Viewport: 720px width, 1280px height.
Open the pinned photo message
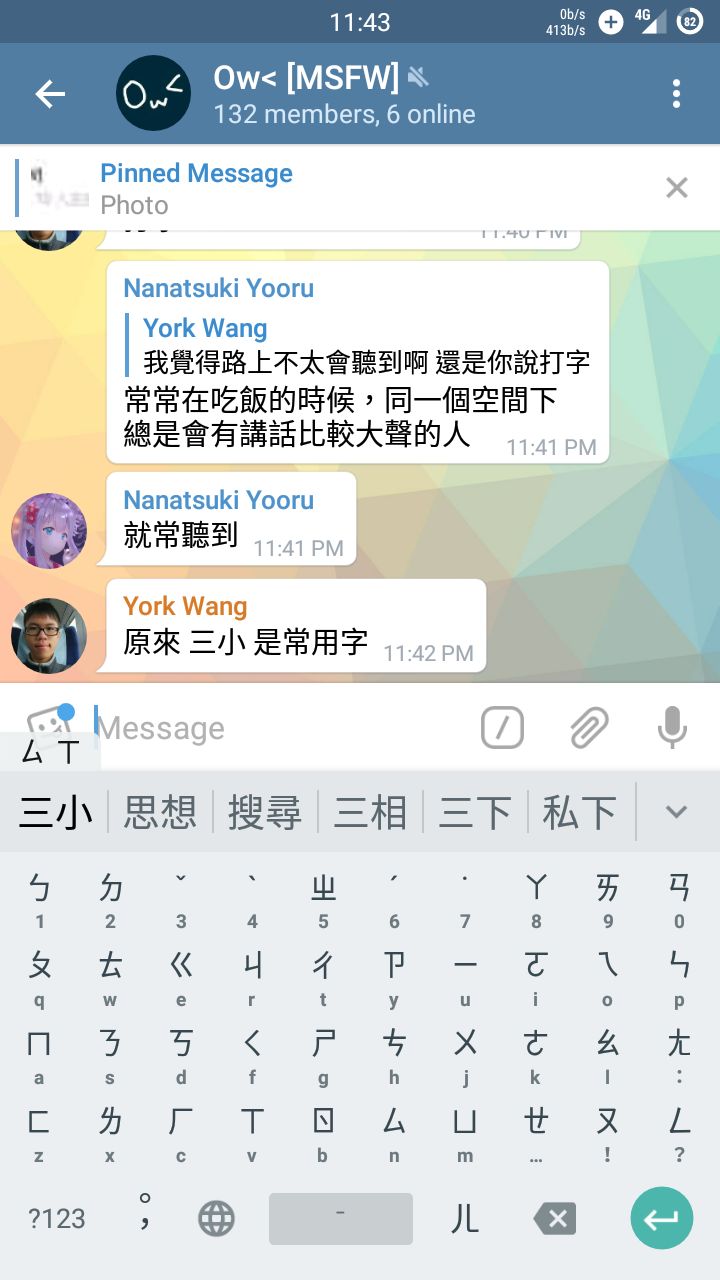(300, 188)
